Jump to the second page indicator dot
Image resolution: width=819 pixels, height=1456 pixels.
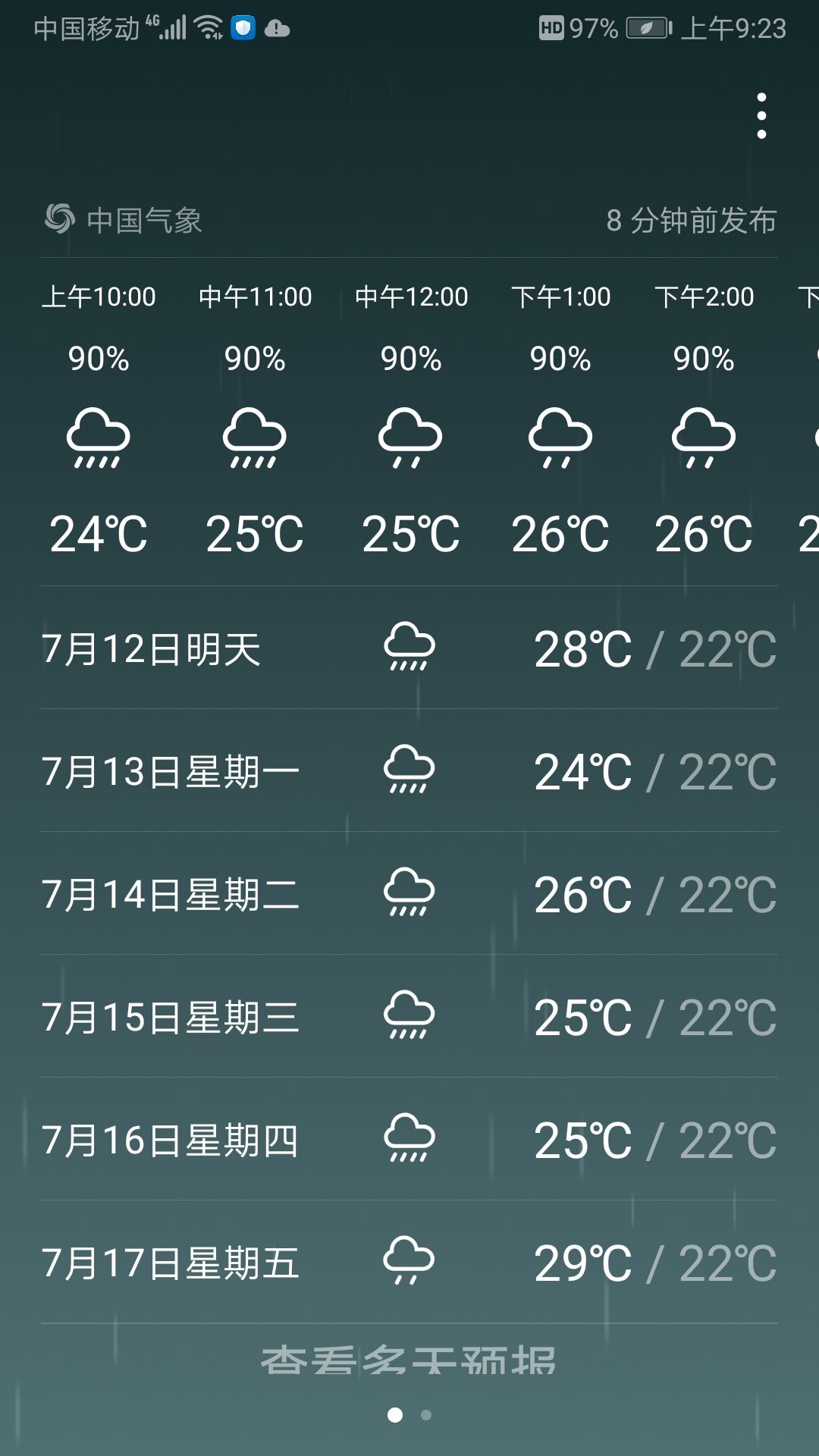tap(426, 1415)
